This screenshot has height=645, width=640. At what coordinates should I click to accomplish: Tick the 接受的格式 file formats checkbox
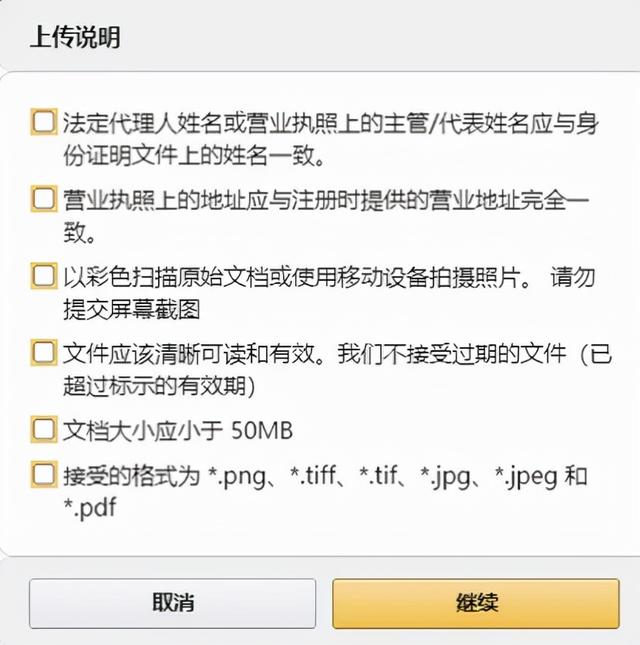click(x=43, y=473)
